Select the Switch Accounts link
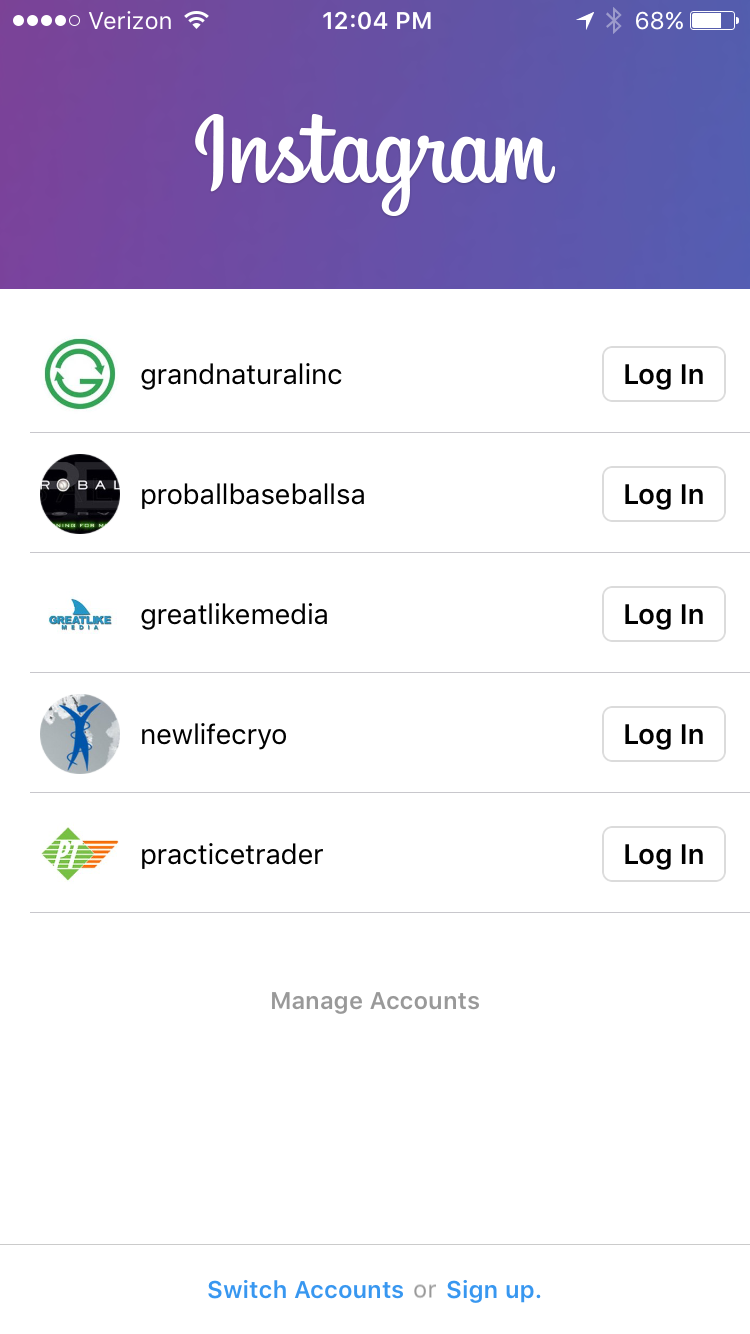This screenshot has width=750, height=1334. point(305,1290)
